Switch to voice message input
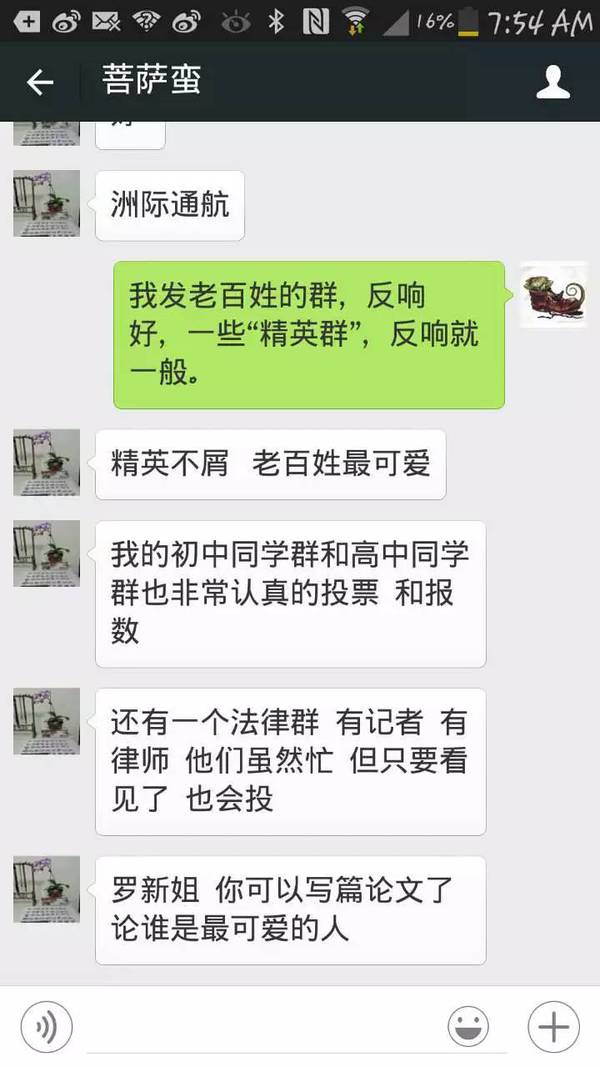The height and width of the screenshot is (1067, 600). (x=46, y=1026)
